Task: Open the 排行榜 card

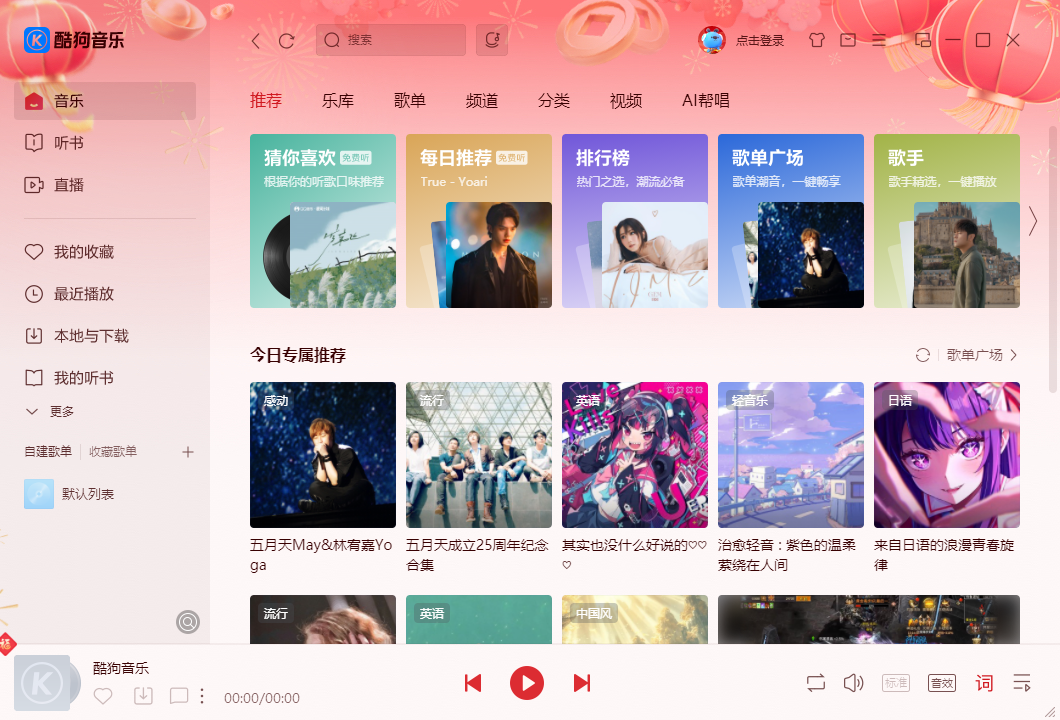Action: point(635,221)
